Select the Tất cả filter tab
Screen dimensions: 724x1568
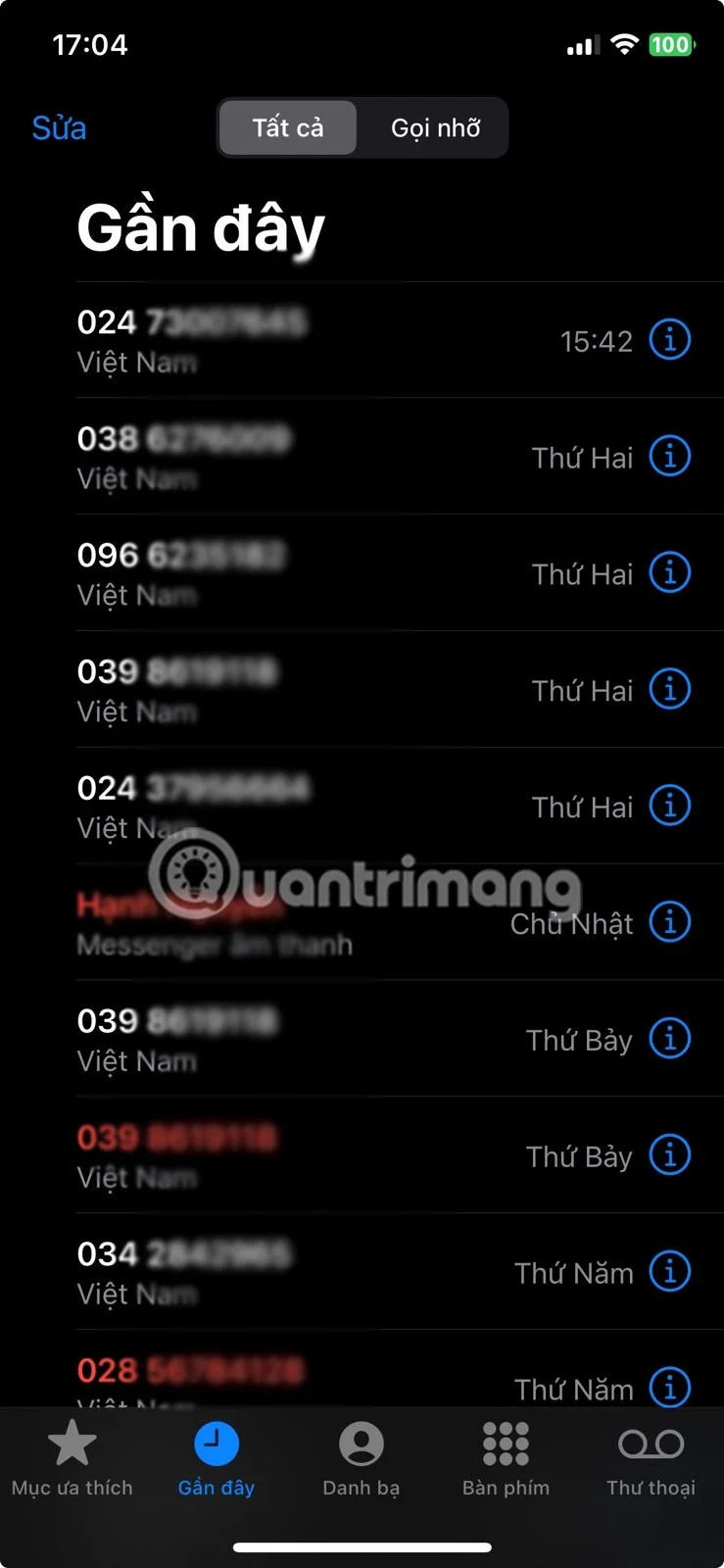tap(287, 127)
